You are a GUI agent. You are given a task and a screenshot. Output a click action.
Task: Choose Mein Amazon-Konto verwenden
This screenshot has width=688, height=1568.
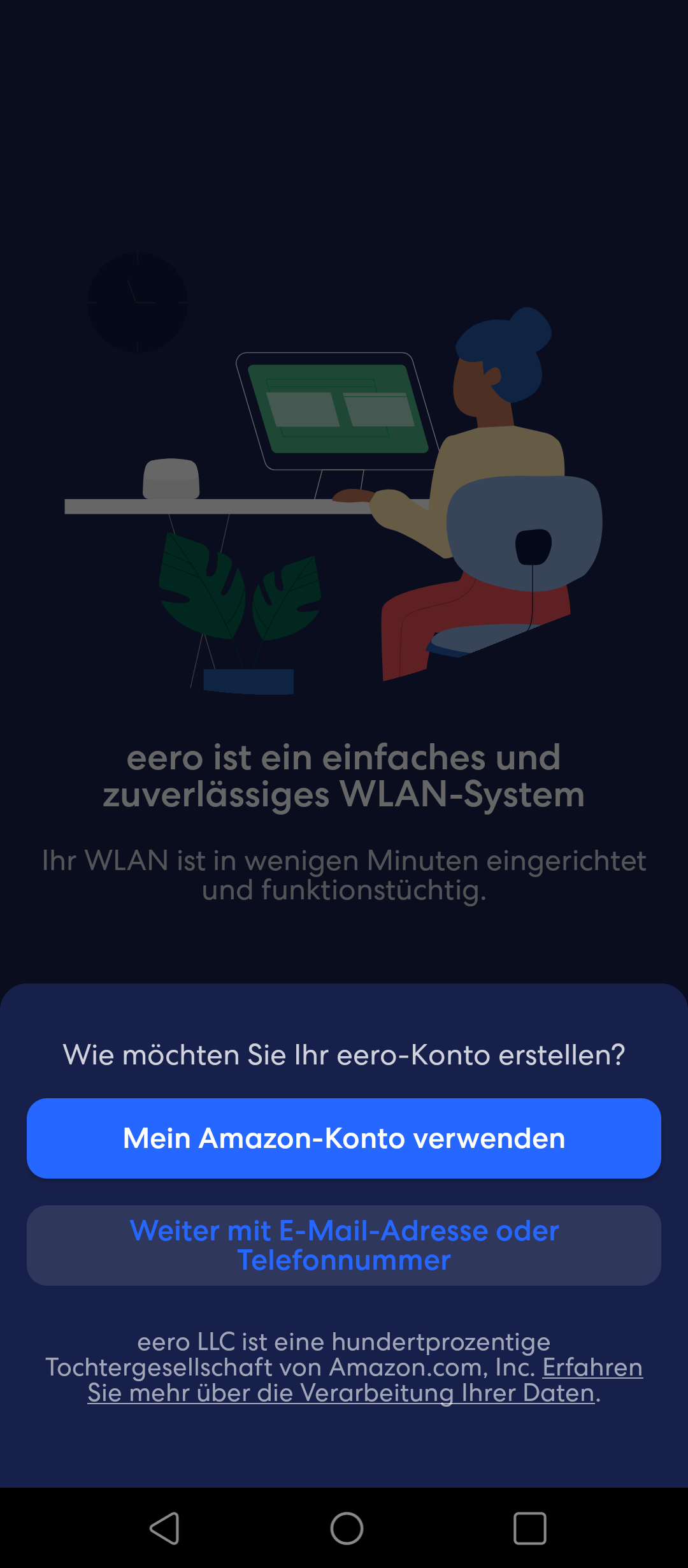coord(344,1138)
